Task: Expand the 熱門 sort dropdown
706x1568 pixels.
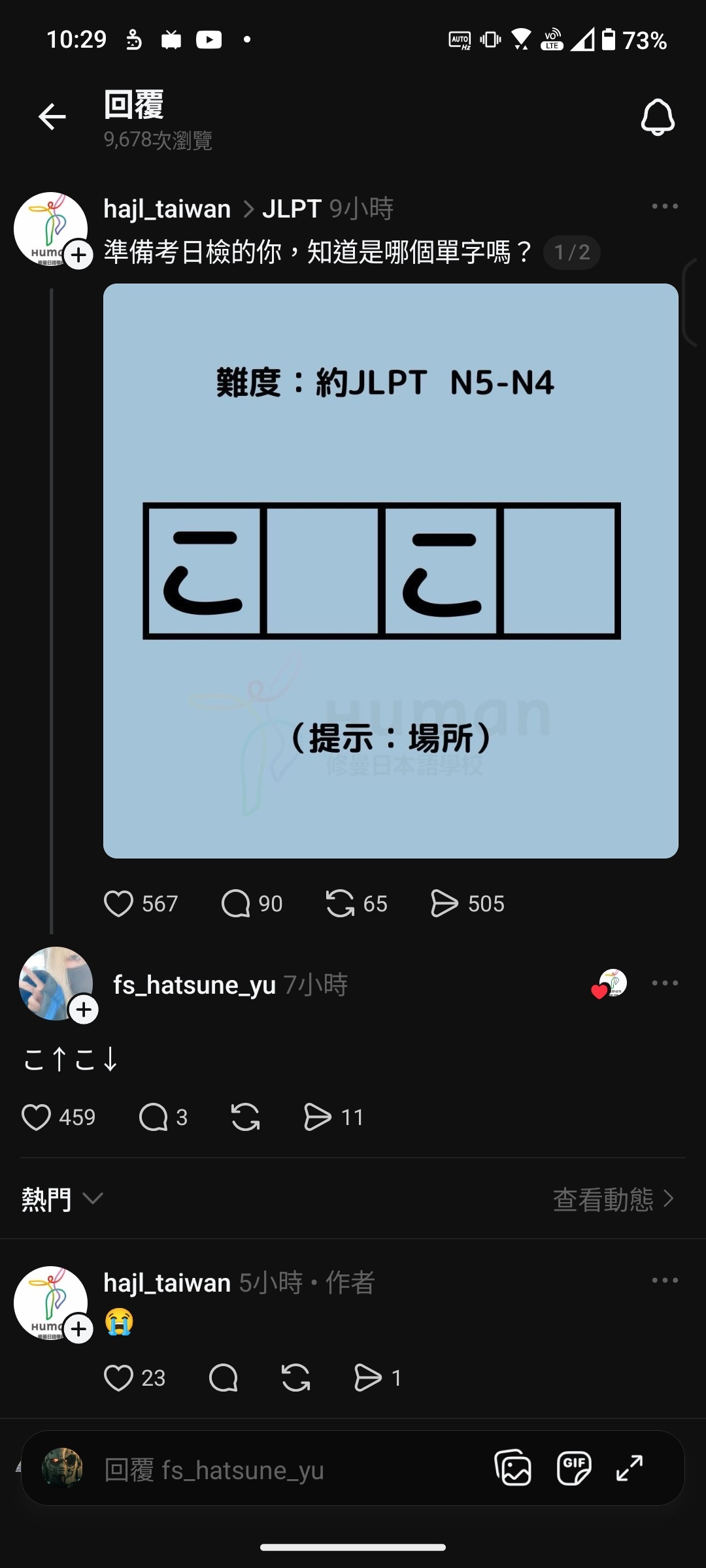Action: click(62, 1199)
